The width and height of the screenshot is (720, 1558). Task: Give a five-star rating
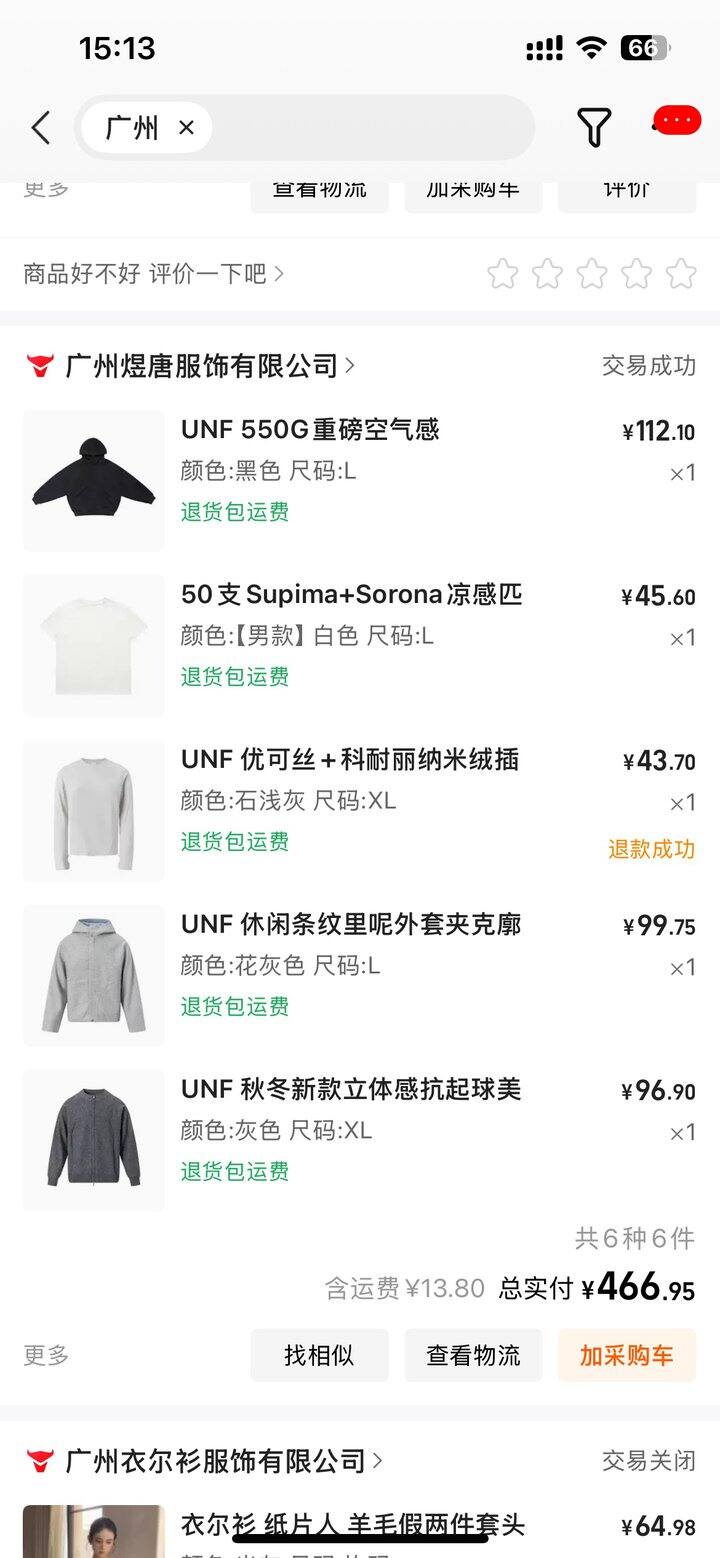point(681,273)
